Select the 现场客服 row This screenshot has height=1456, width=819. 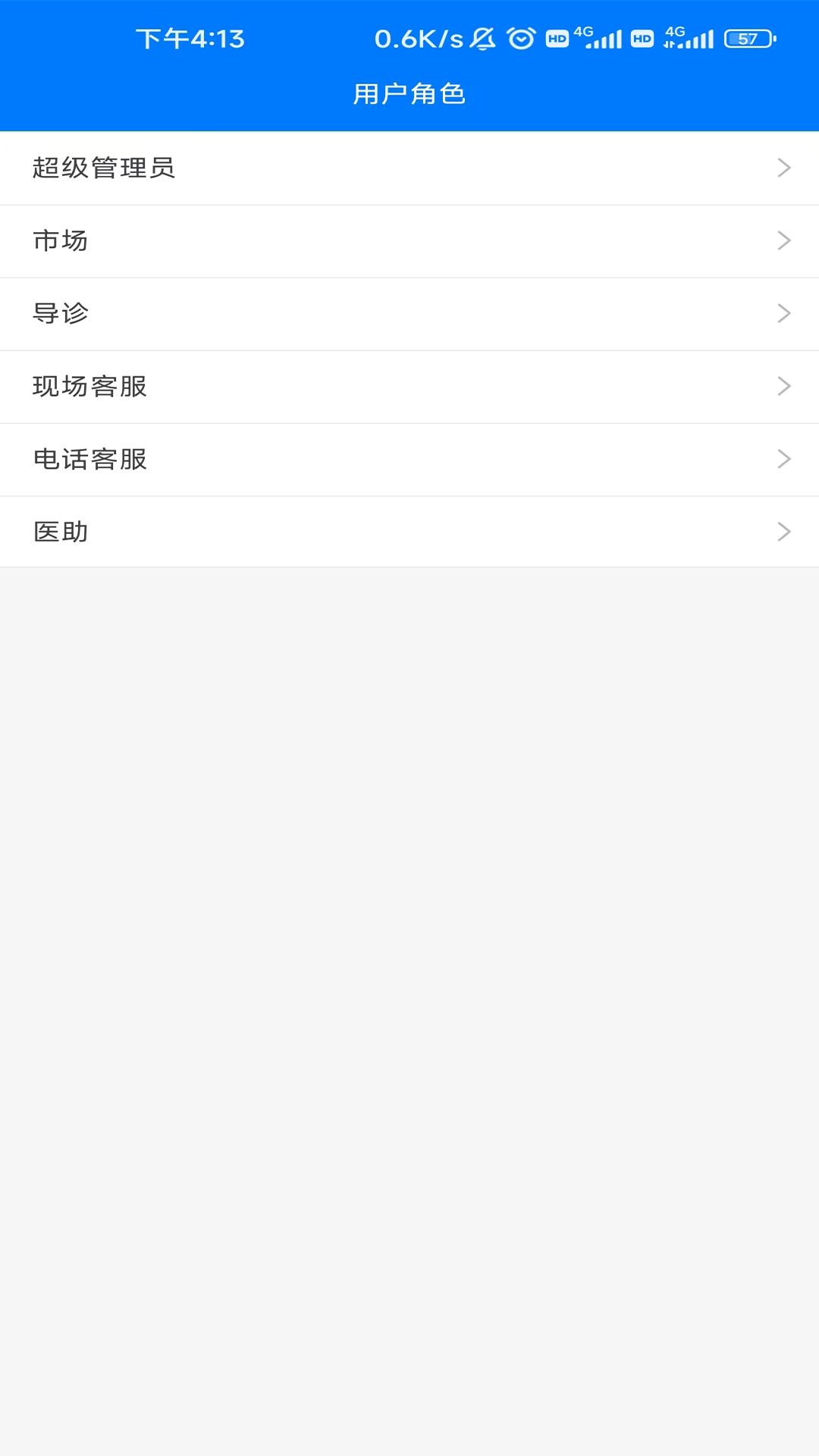tap(409, 387)
